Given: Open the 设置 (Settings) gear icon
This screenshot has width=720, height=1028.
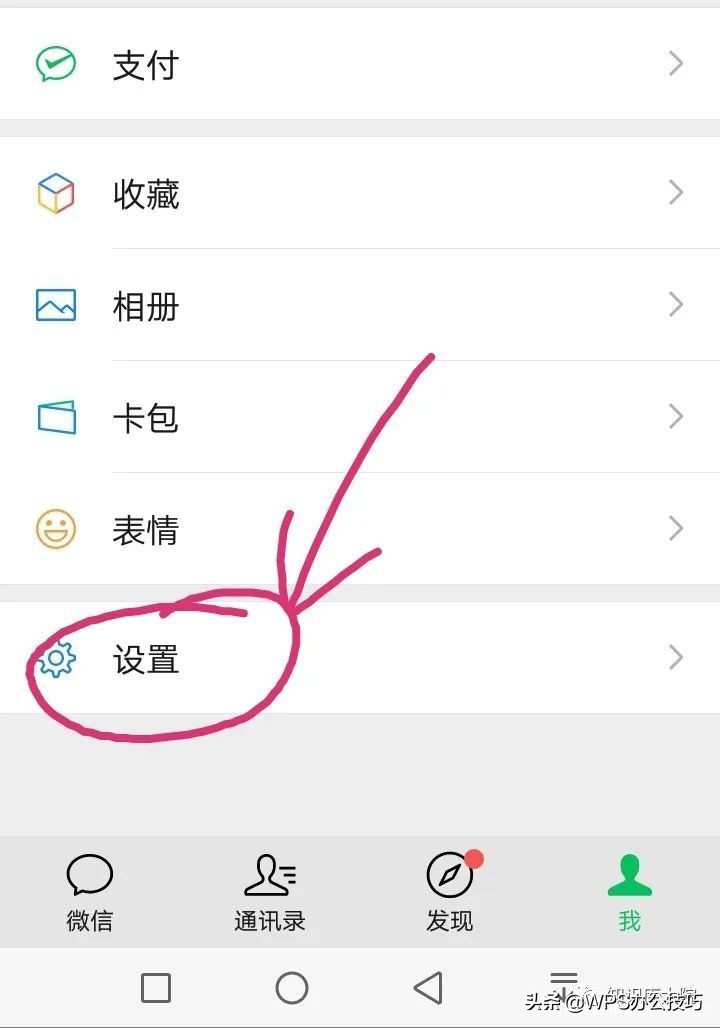Looking at the screenshot, I should [x=57, y=658].
